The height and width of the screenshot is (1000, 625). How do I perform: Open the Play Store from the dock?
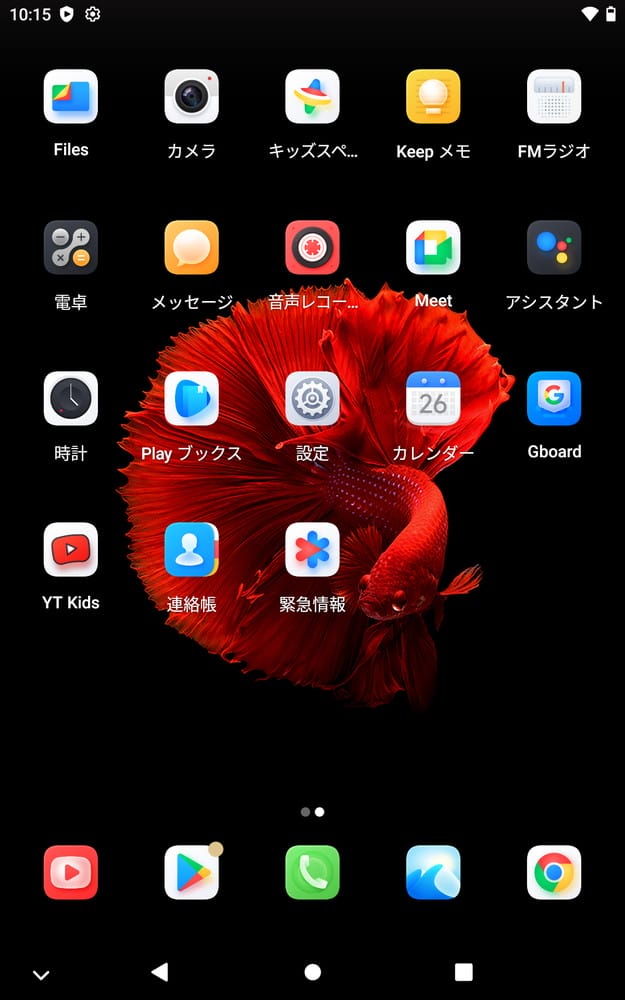192,873
